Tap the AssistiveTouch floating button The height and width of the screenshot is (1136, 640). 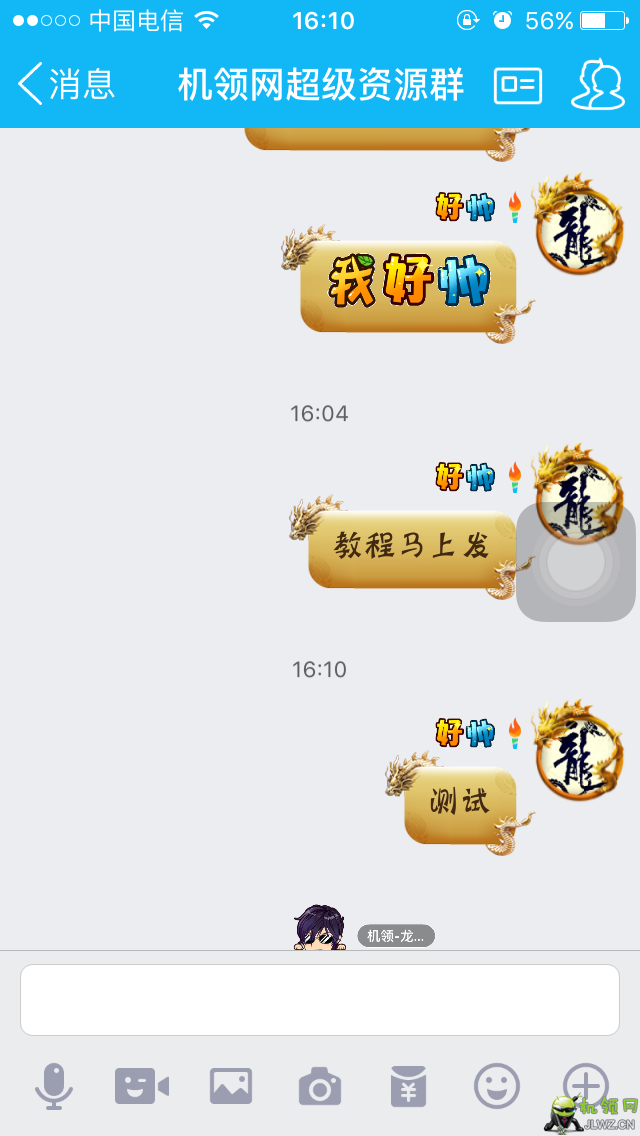click(575, 563)
